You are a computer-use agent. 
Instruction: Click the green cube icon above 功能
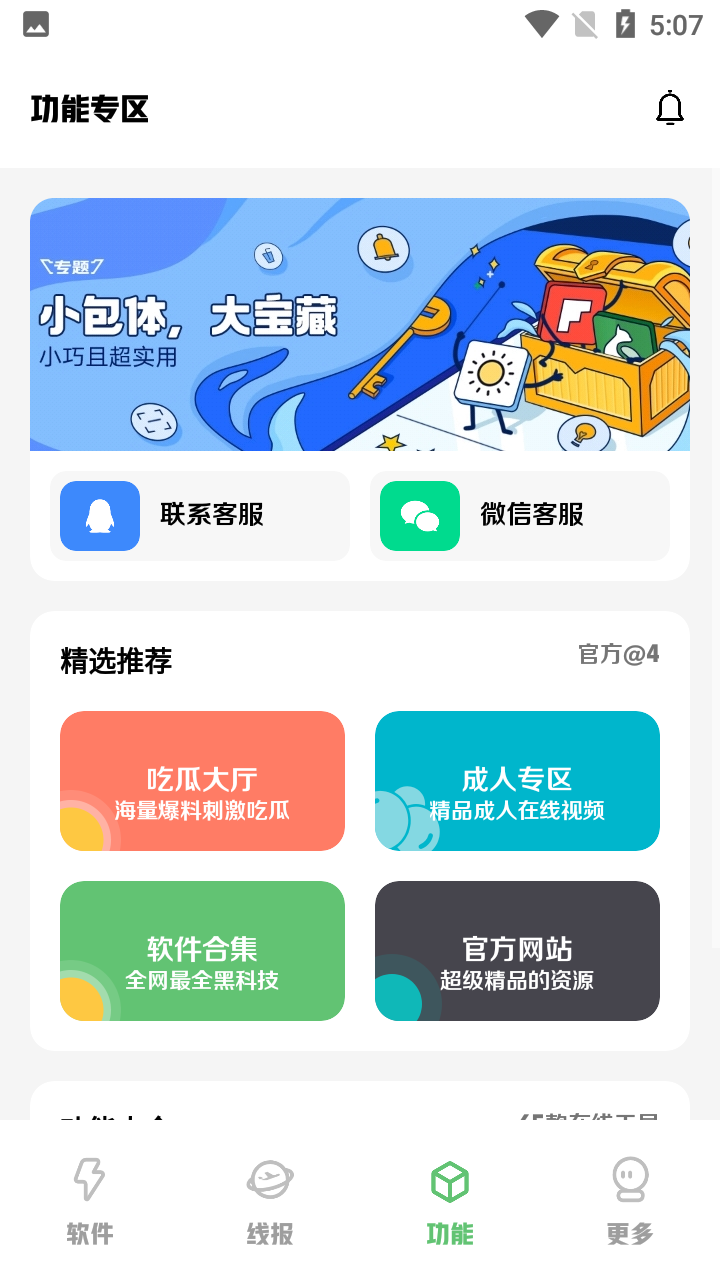point(449,1180)
